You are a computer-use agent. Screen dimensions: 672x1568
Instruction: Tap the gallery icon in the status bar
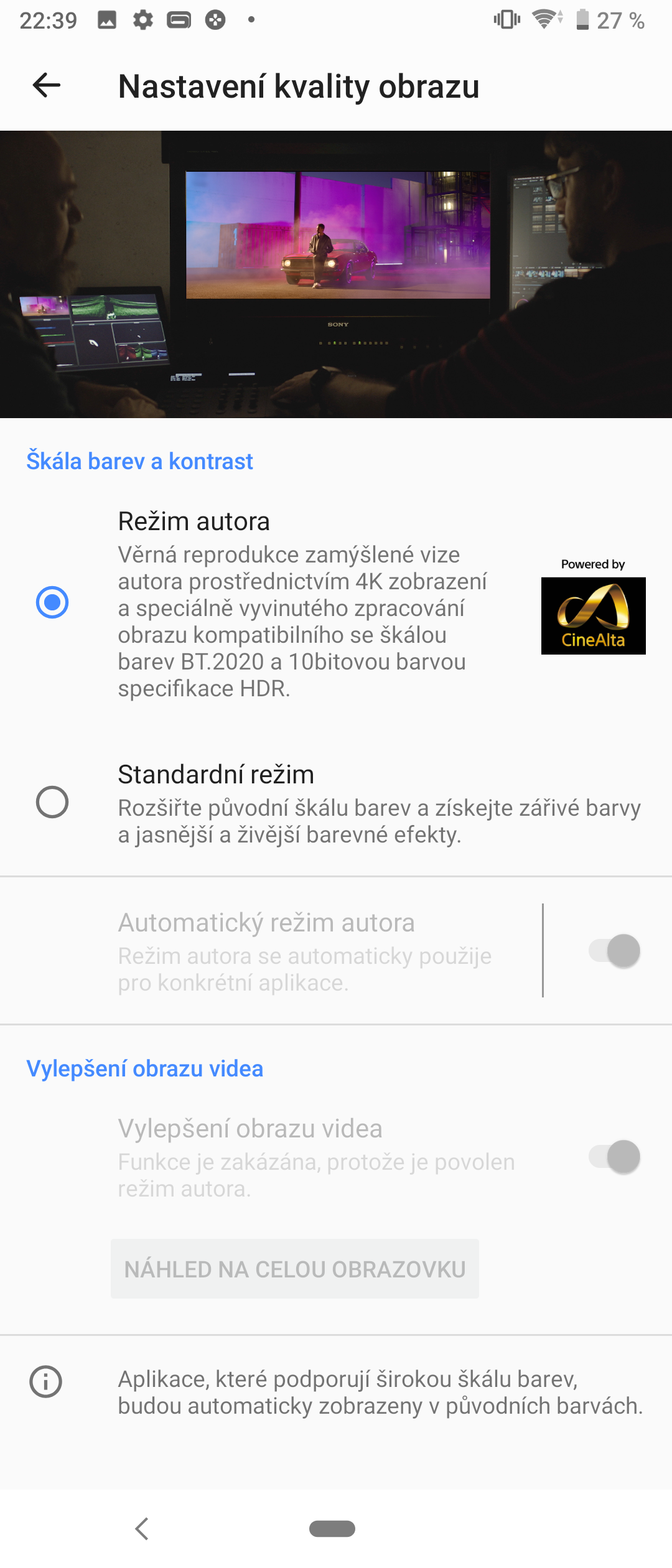pos(107,21)
